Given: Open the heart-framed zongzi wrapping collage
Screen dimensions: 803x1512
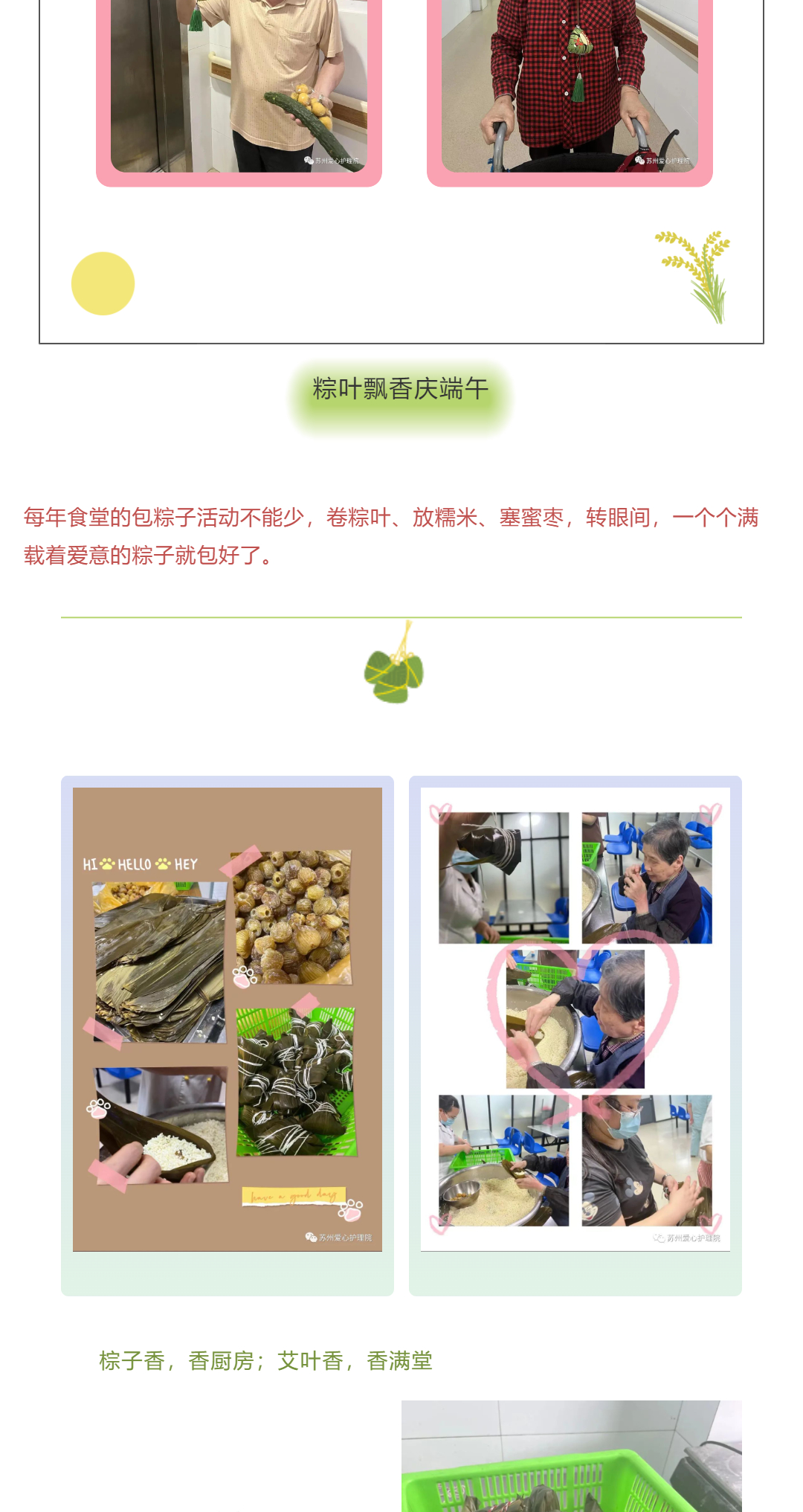Looking at the screenshot, I should (575, 1019).
